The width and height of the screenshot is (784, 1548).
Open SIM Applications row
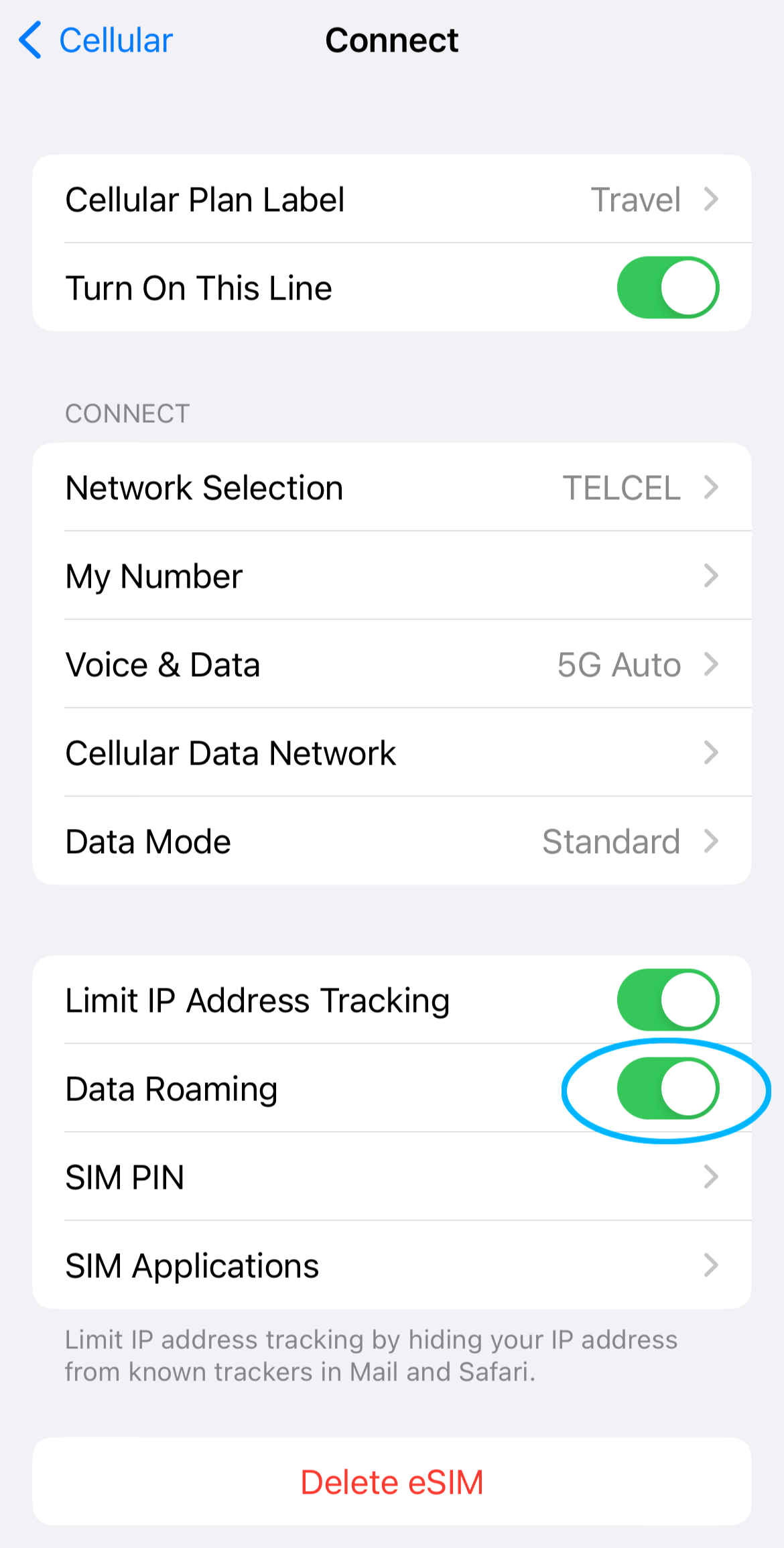[x=391, y=1266]
